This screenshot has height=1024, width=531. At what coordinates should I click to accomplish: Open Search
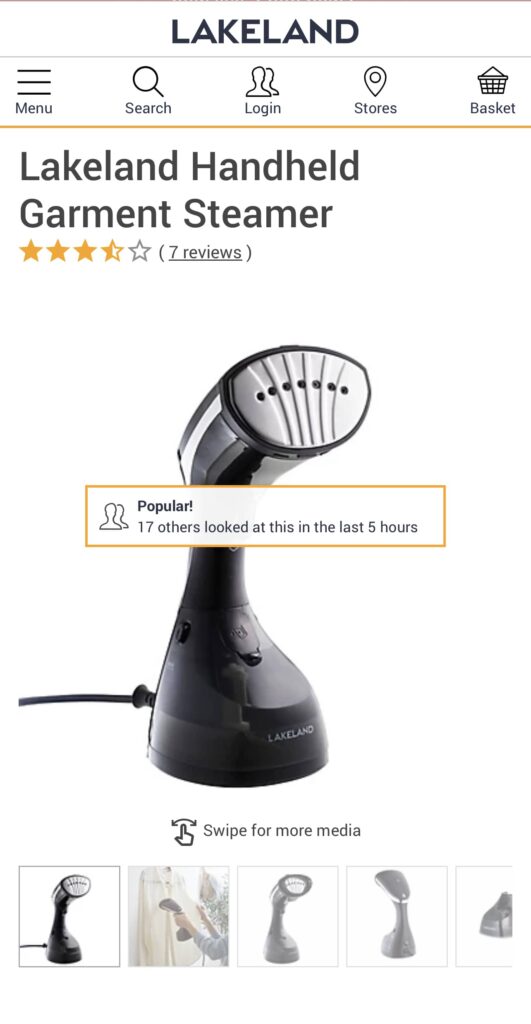pyautogui.click(x=148, y=92)
